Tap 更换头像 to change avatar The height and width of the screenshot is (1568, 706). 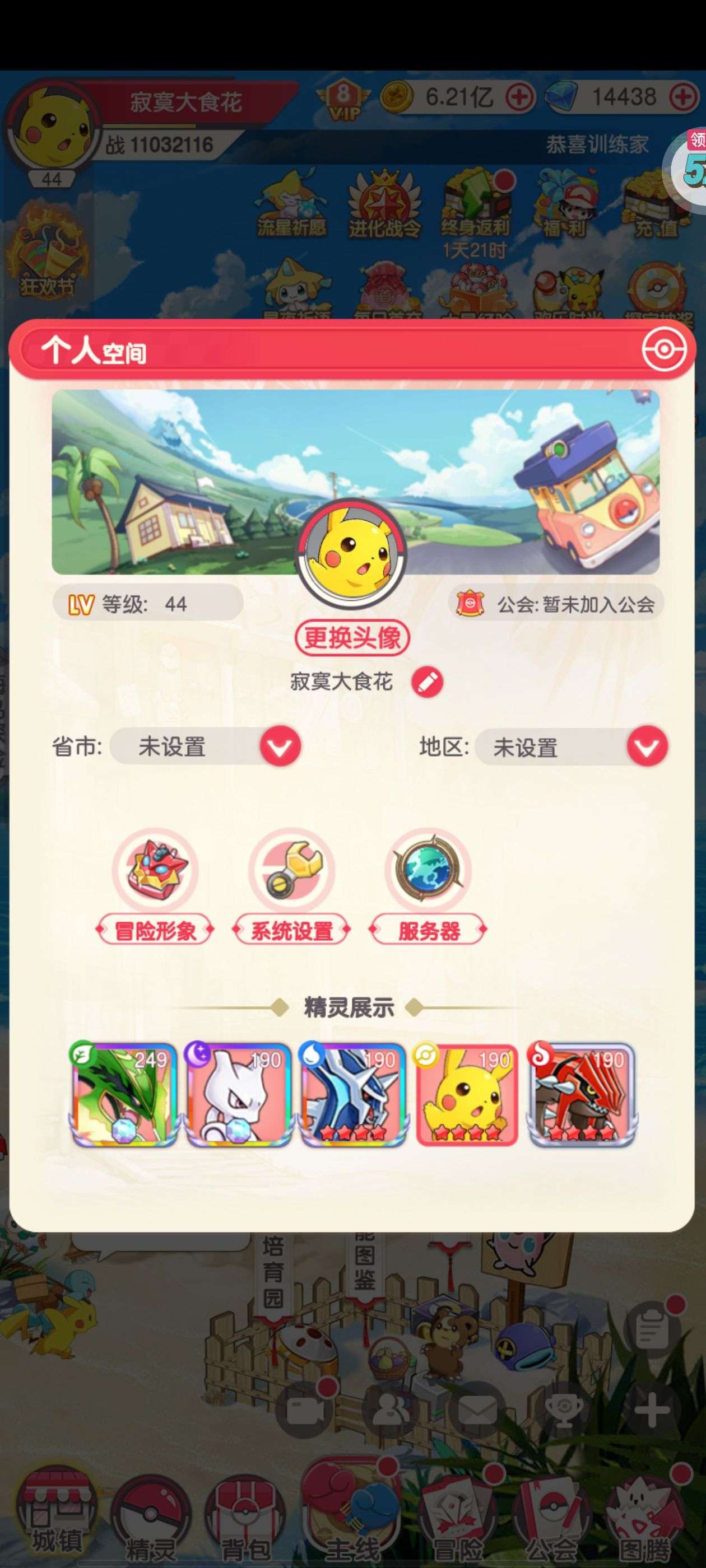[352, 638]
